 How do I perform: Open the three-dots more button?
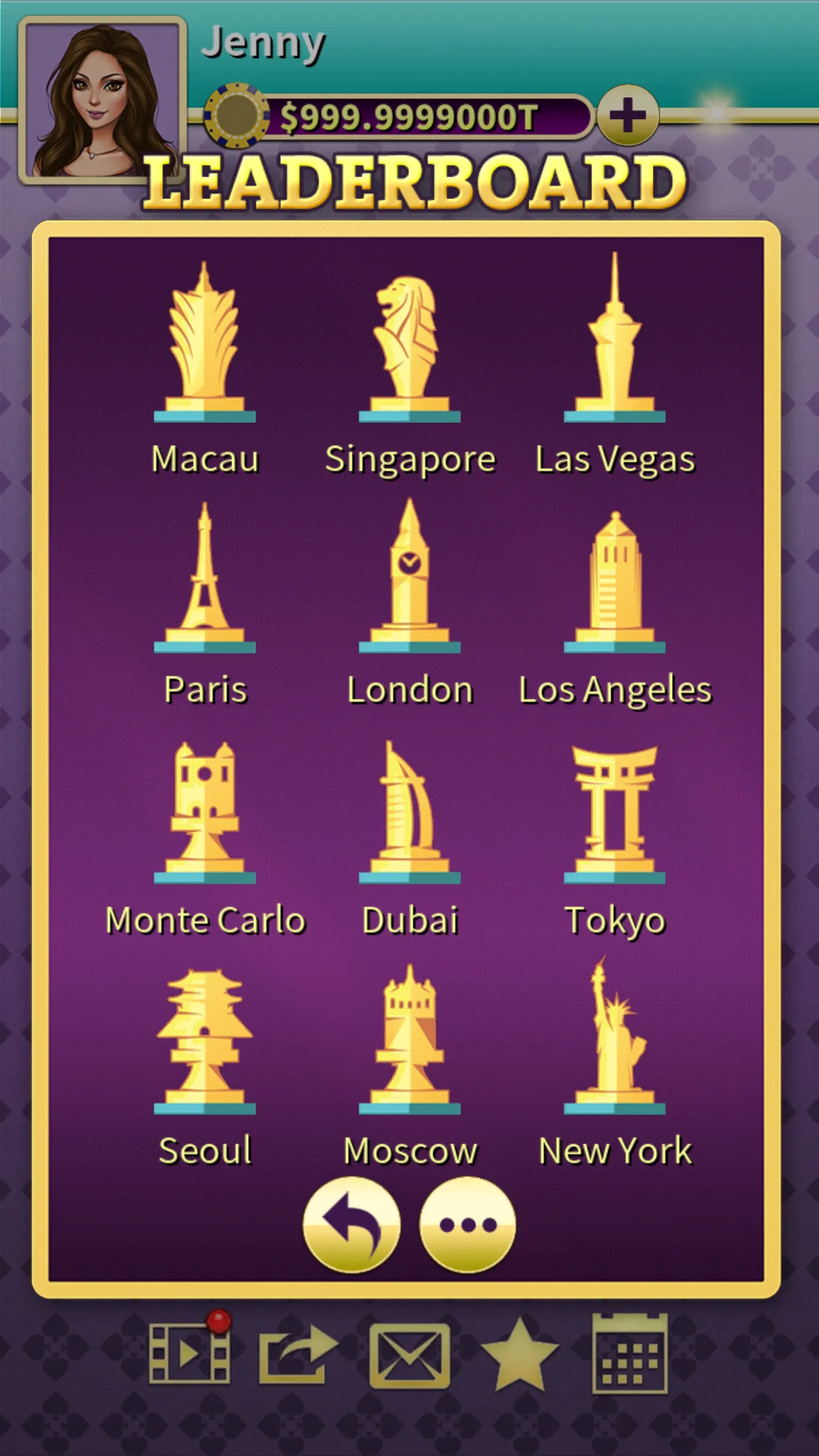[x=468, y=1224]
